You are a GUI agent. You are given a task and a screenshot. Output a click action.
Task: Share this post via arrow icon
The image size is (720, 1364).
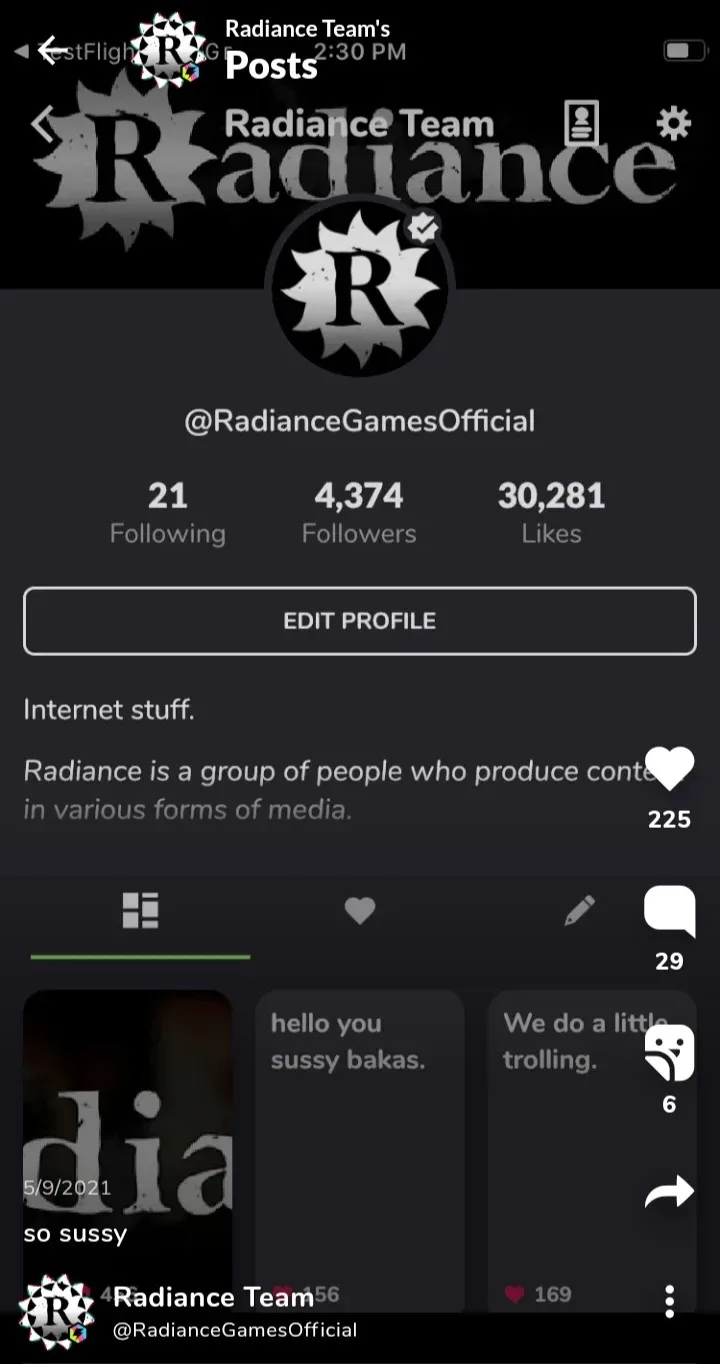(669, 1192)
